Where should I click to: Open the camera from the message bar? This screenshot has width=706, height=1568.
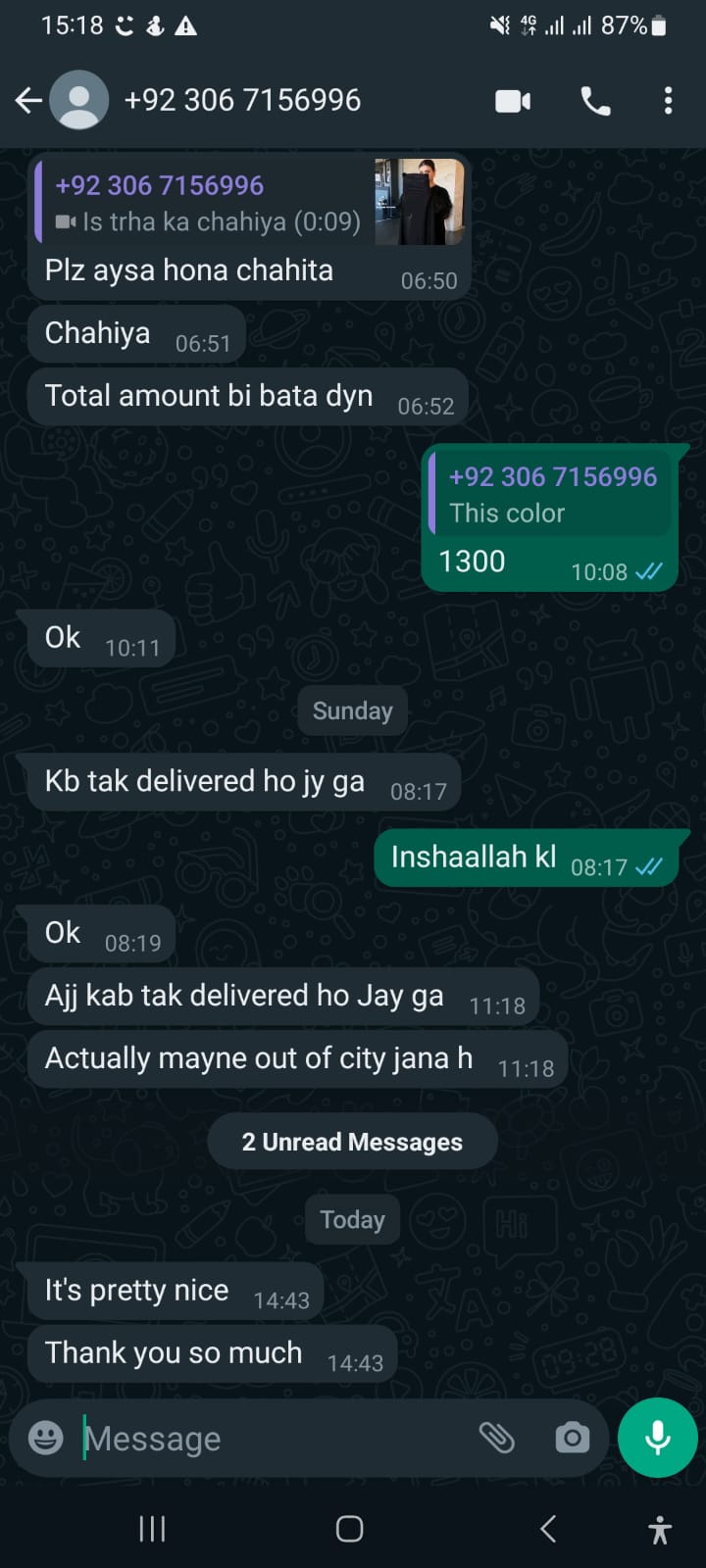click(x=572, y=1438)
